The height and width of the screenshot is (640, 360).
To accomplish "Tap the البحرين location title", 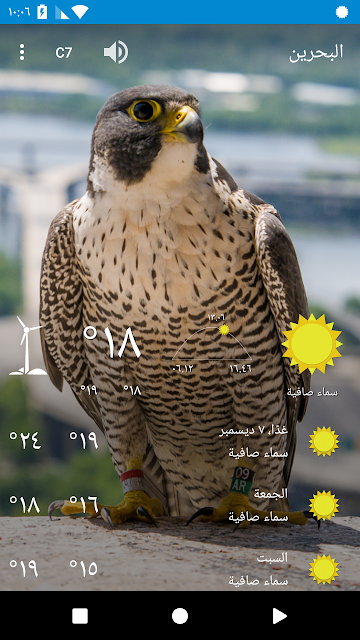I will point(316,53).
